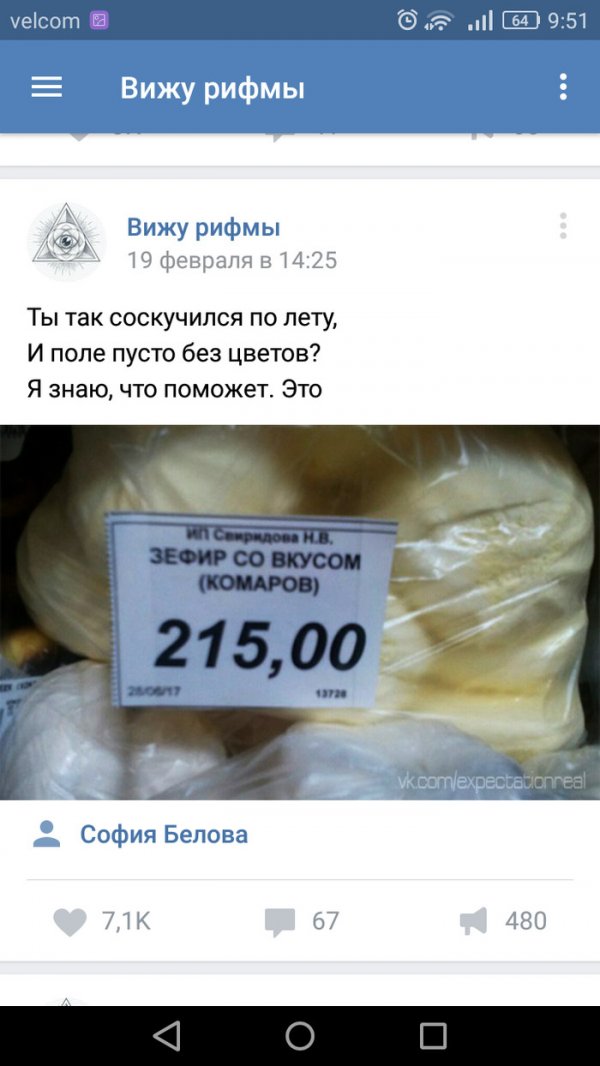Open София Белова's profile
This screenshot has height=1066, width=600.
163,834
